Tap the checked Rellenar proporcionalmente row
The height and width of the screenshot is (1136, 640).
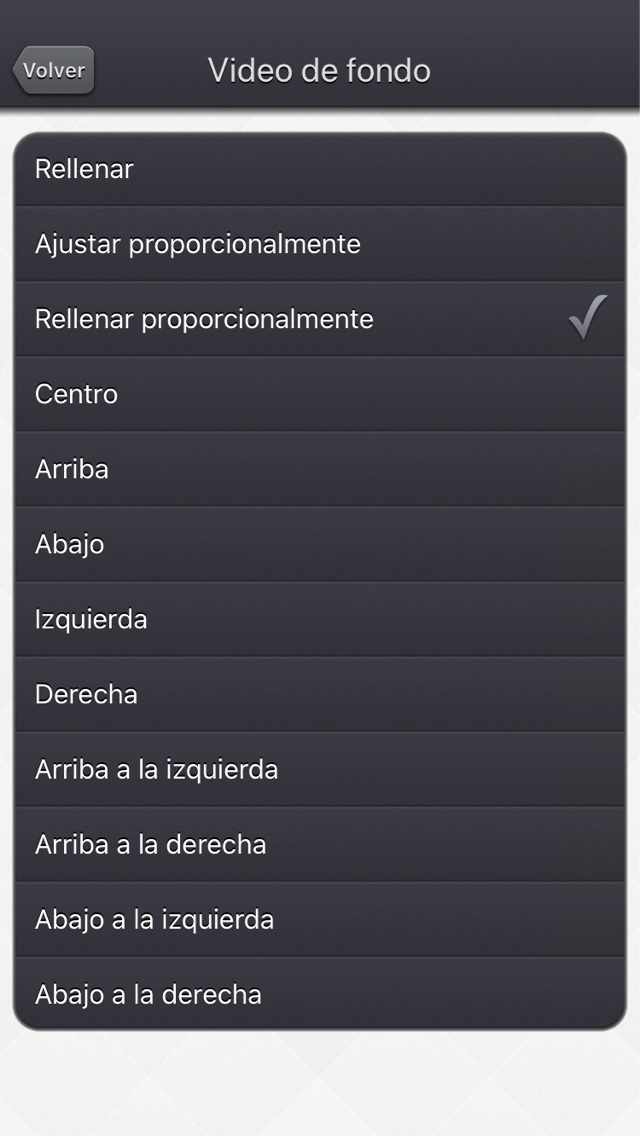coord(320,319)
